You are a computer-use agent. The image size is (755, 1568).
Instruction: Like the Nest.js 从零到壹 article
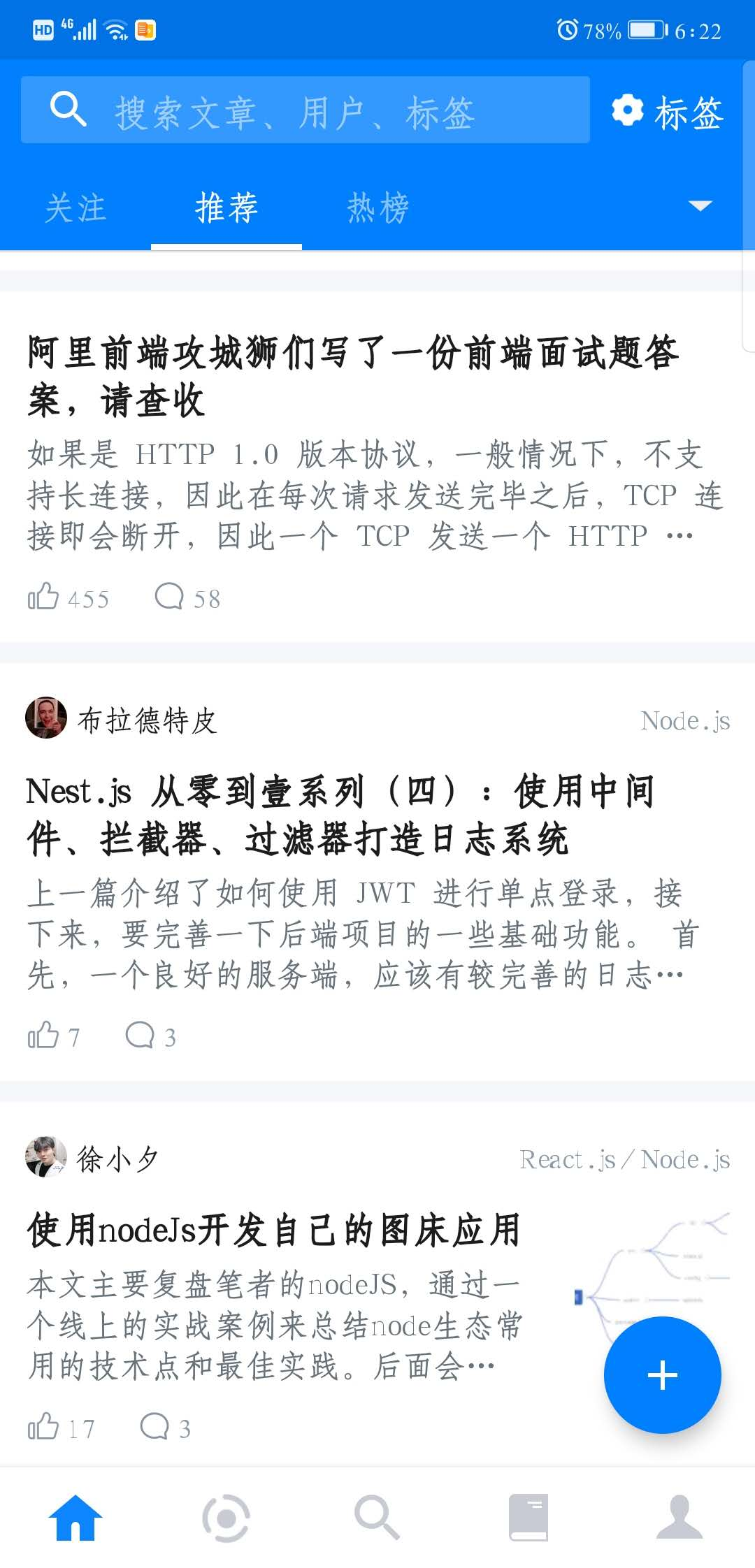tap(43, 1036)
